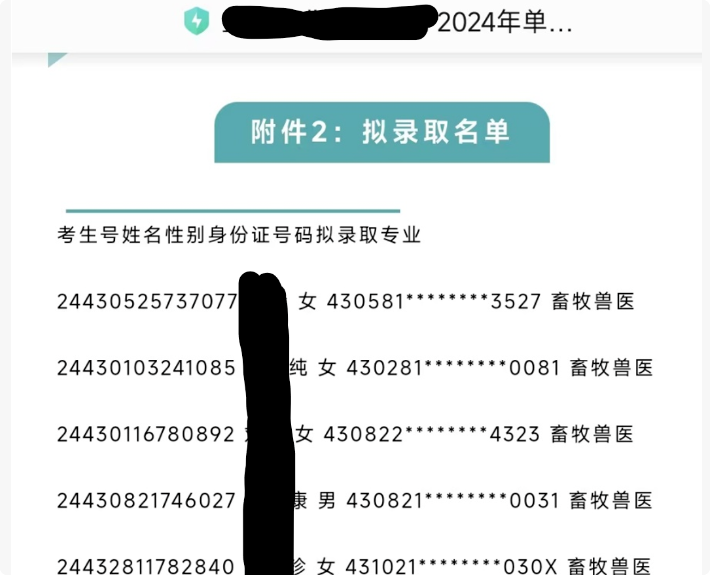The height and width of the screenshot is (575, 710).
Task: Open the green shield site security icon
Action: 196,21
